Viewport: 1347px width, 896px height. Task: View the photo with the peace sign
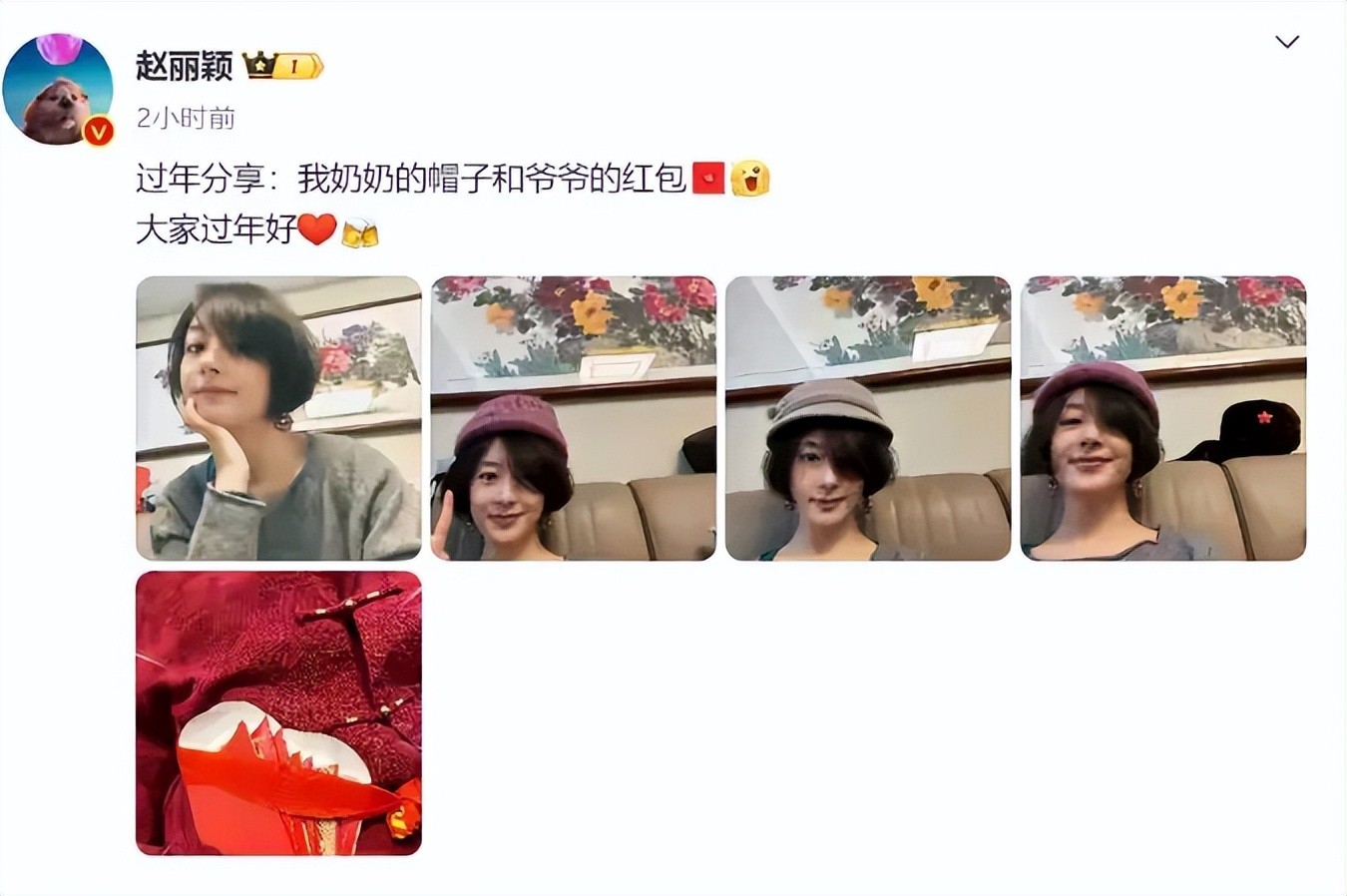pyautogui.click(x=573, y=418)
